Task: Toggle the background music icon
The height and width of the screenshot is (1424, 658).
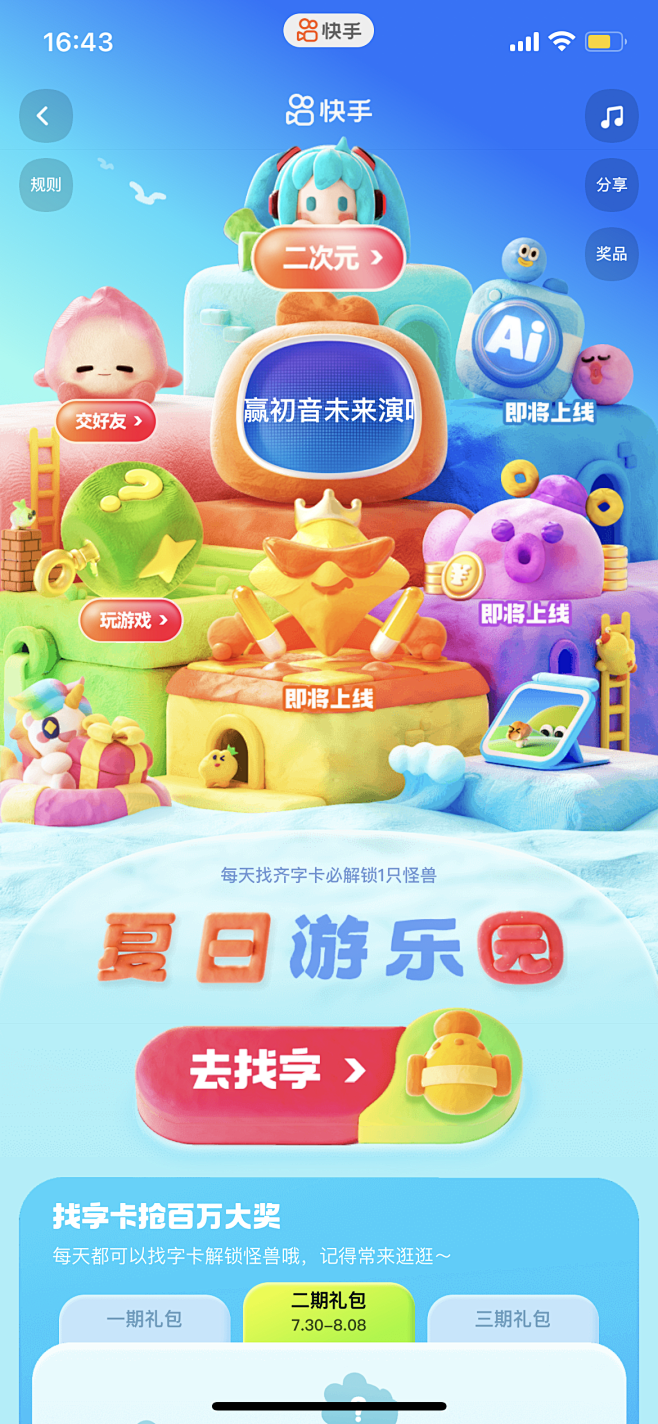Action: (611, 116)
